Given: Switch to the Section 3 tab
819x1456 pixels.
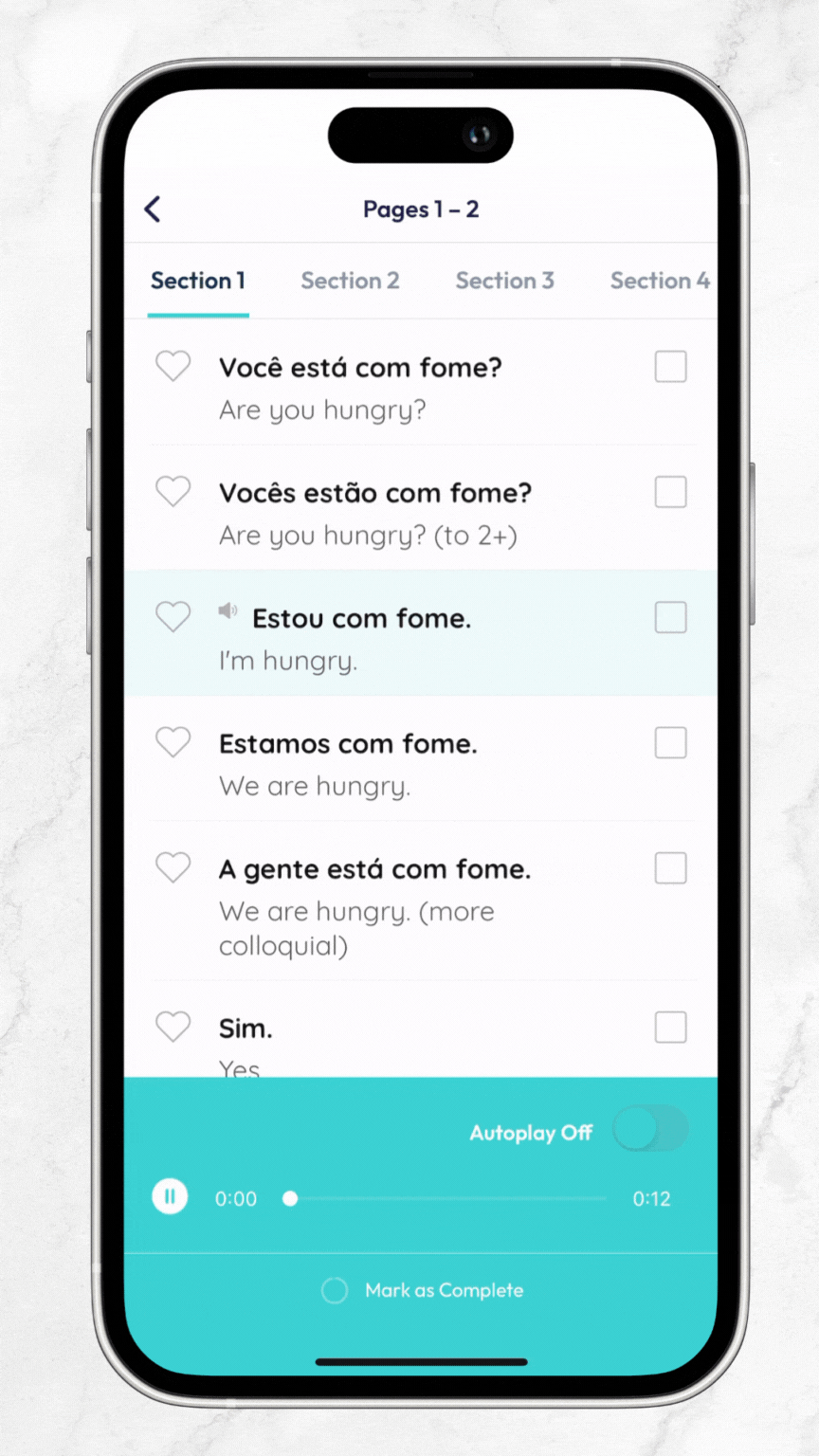Looking at the screenshot, I should (504, 281).
